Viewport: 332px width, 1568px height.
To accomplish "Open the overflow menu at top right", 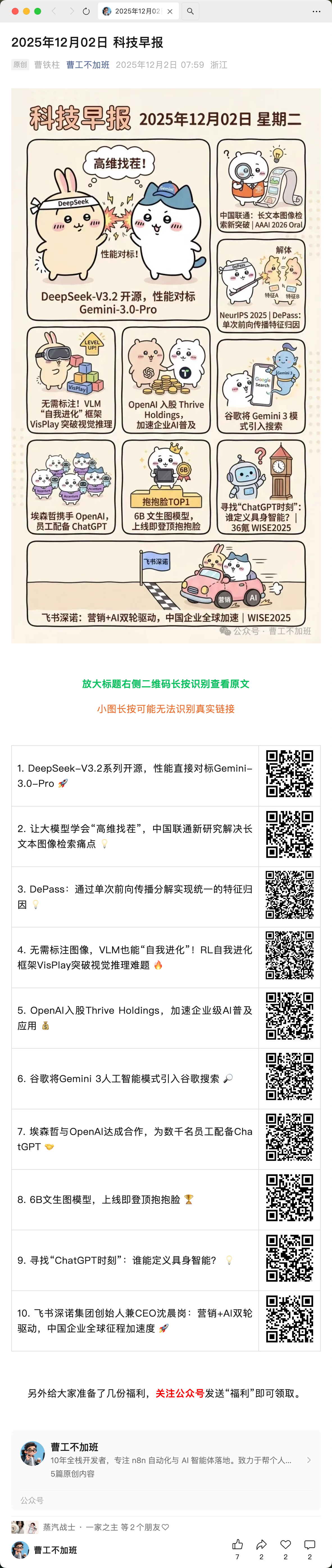I will point(316,11).
